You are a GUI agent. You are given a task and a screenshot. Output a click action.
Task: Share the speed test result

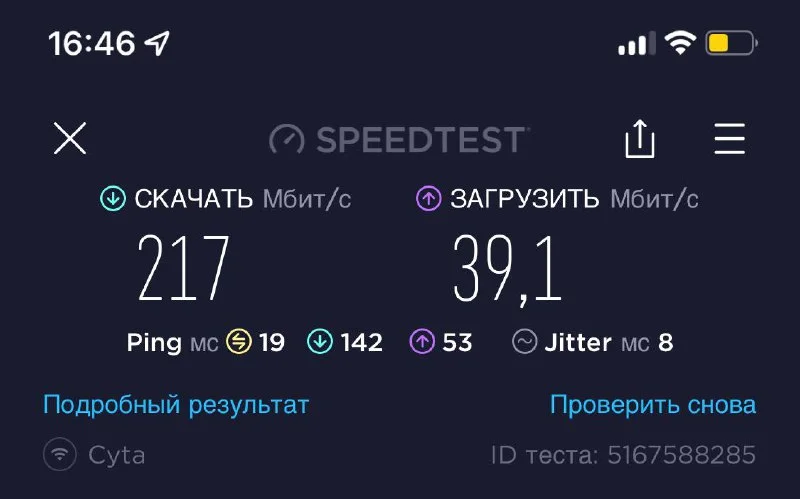pos(640,139)
